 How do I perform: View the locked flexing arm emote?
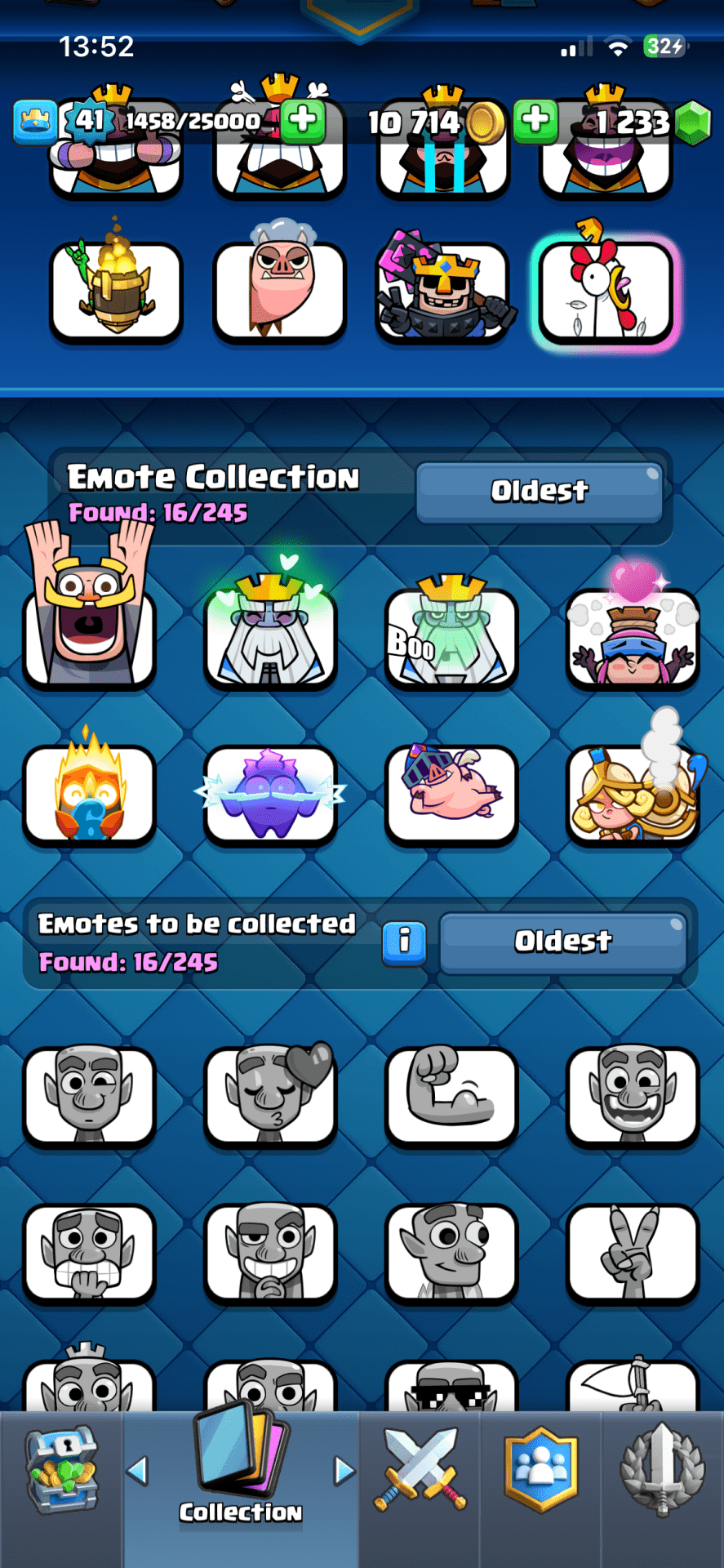451,1096
